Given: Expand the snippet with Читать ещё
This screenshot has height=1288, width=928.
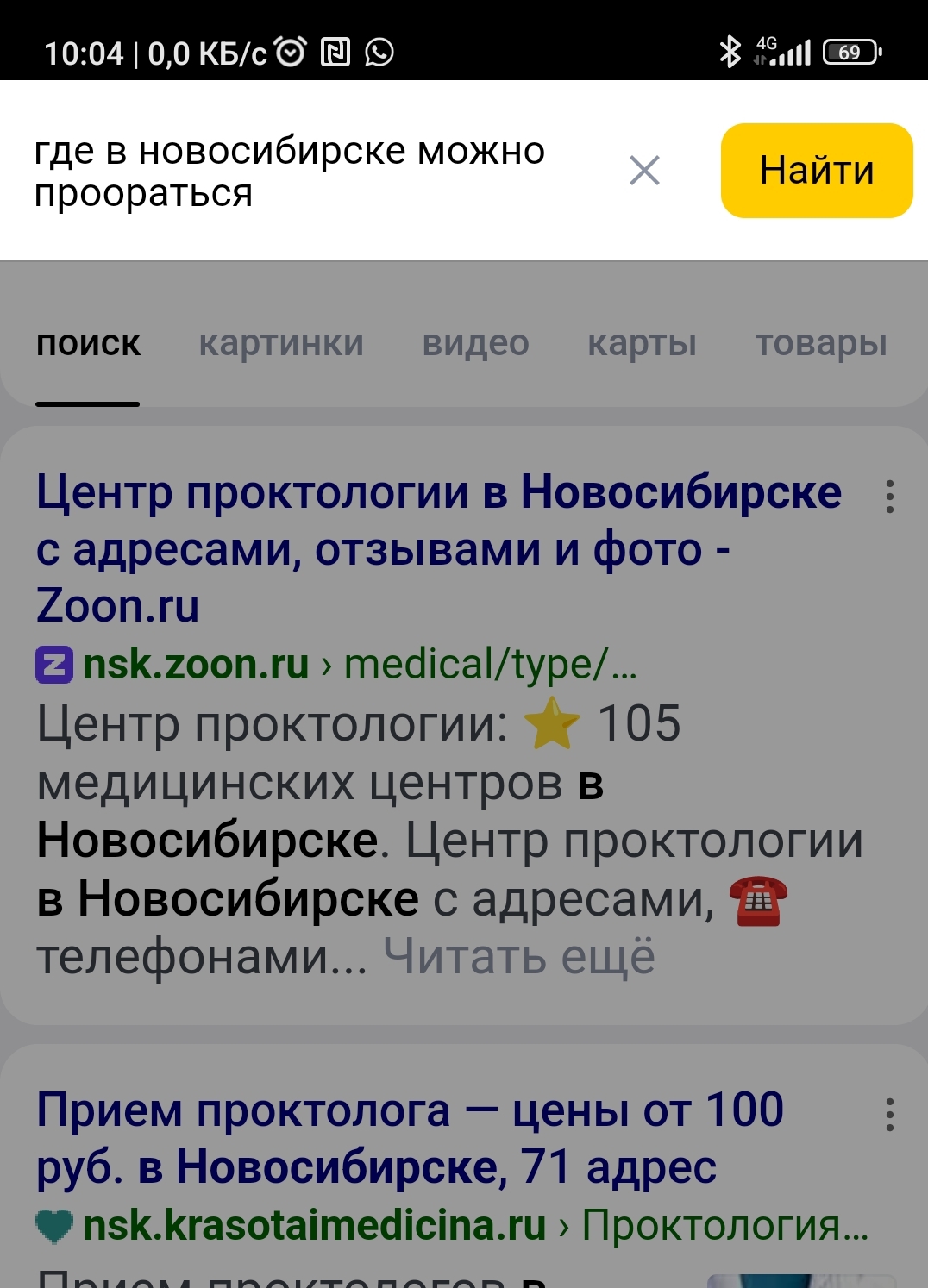Looking at the screenshot, I should 519,956.
